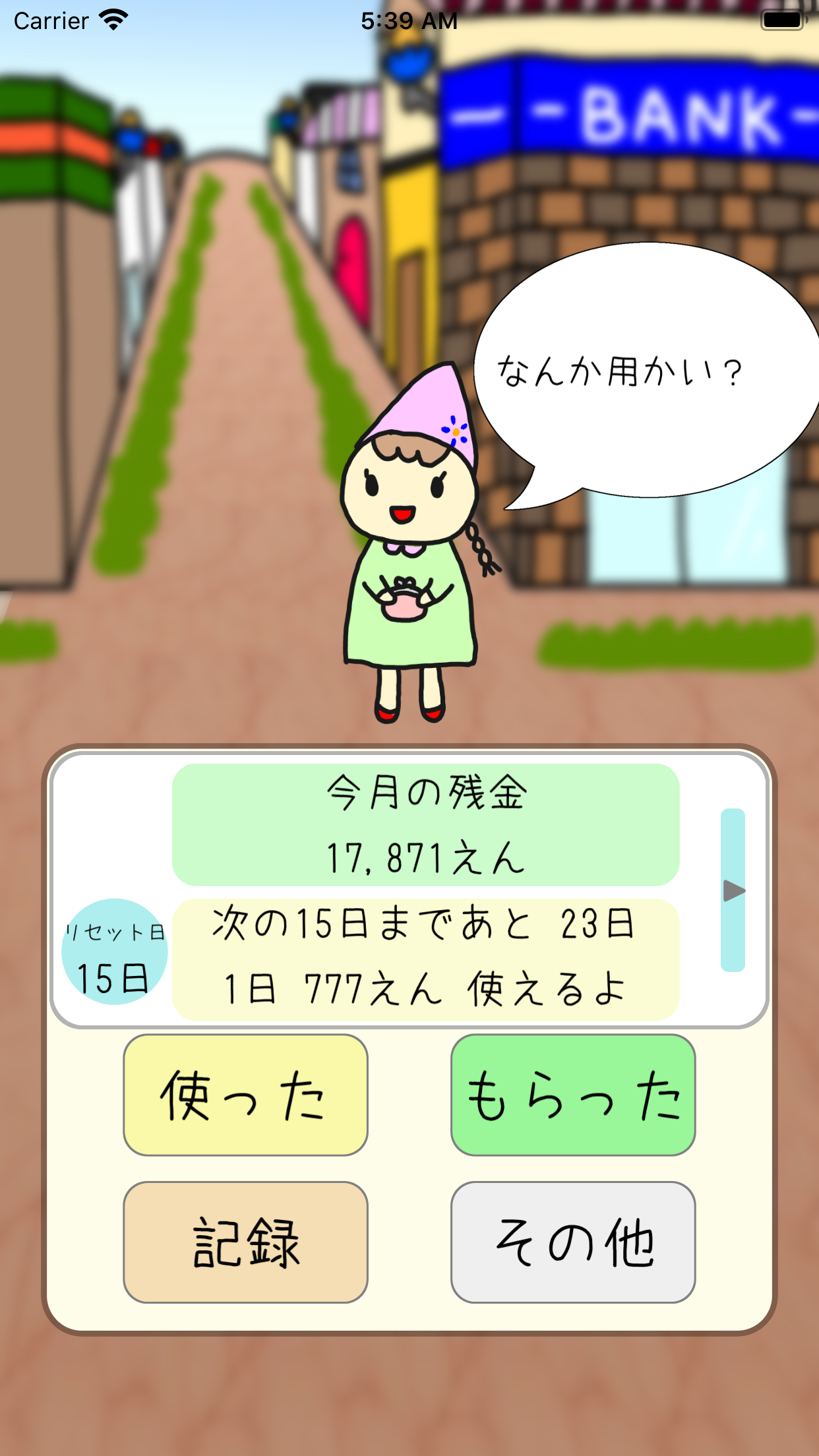Image resolution: width=819 pixels, height=1456 pixels.
Task: Change the リセット日 15日 reset day
Action: (114, 952)
